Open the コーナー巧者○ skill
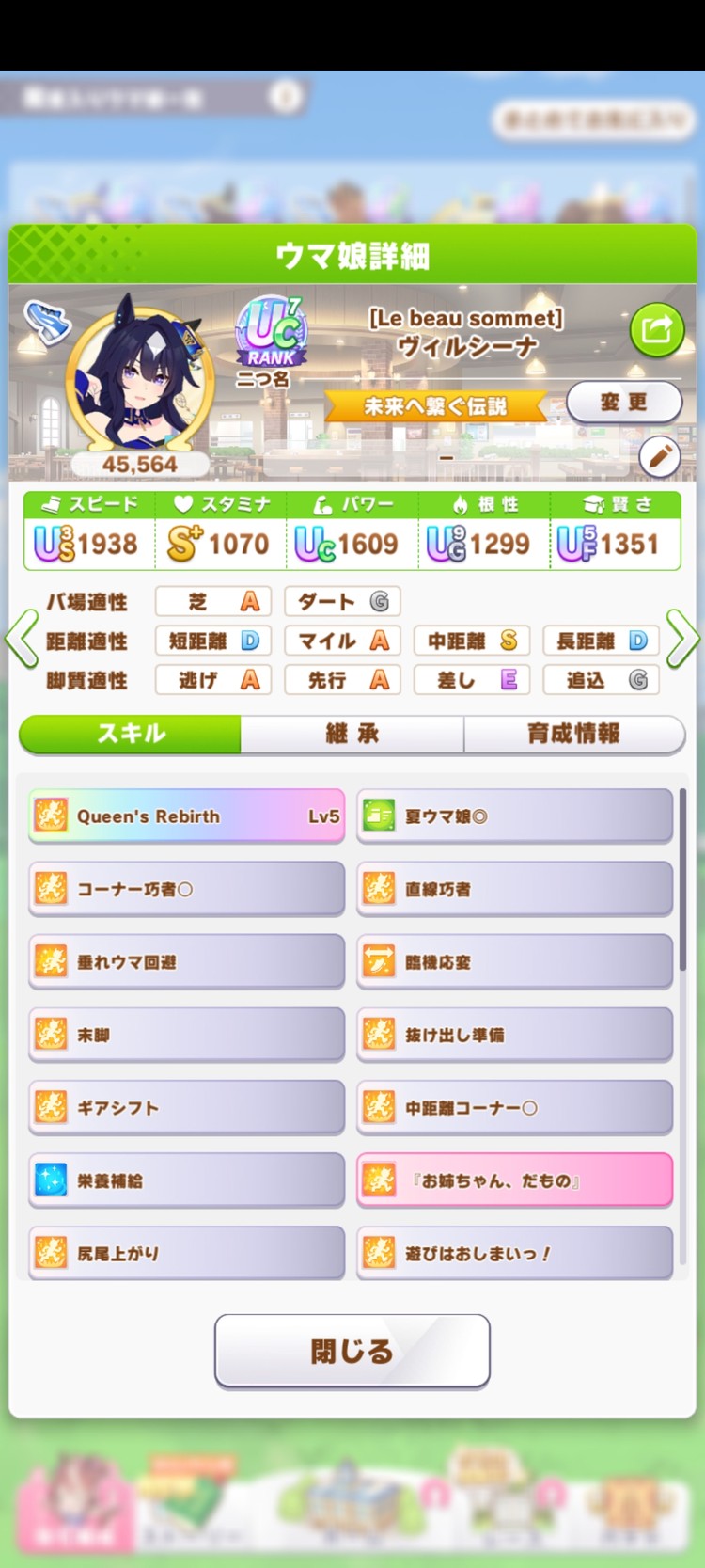Image resolution: width=705 pixels, height=1568 pixels. [187, 888]
